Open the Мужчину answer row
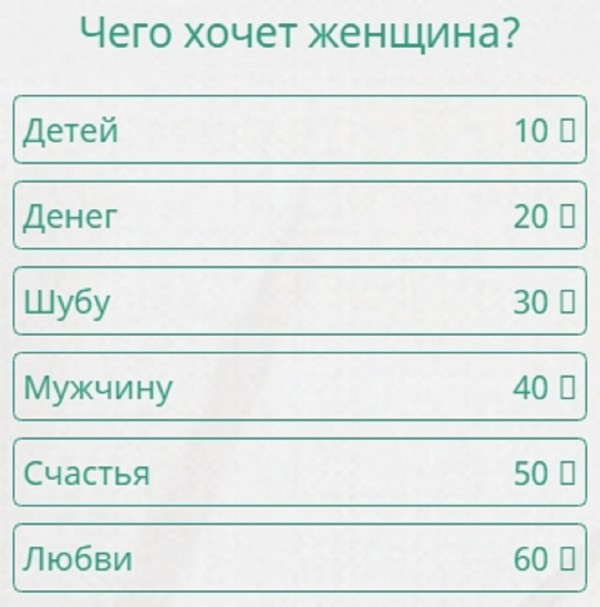 299,387
